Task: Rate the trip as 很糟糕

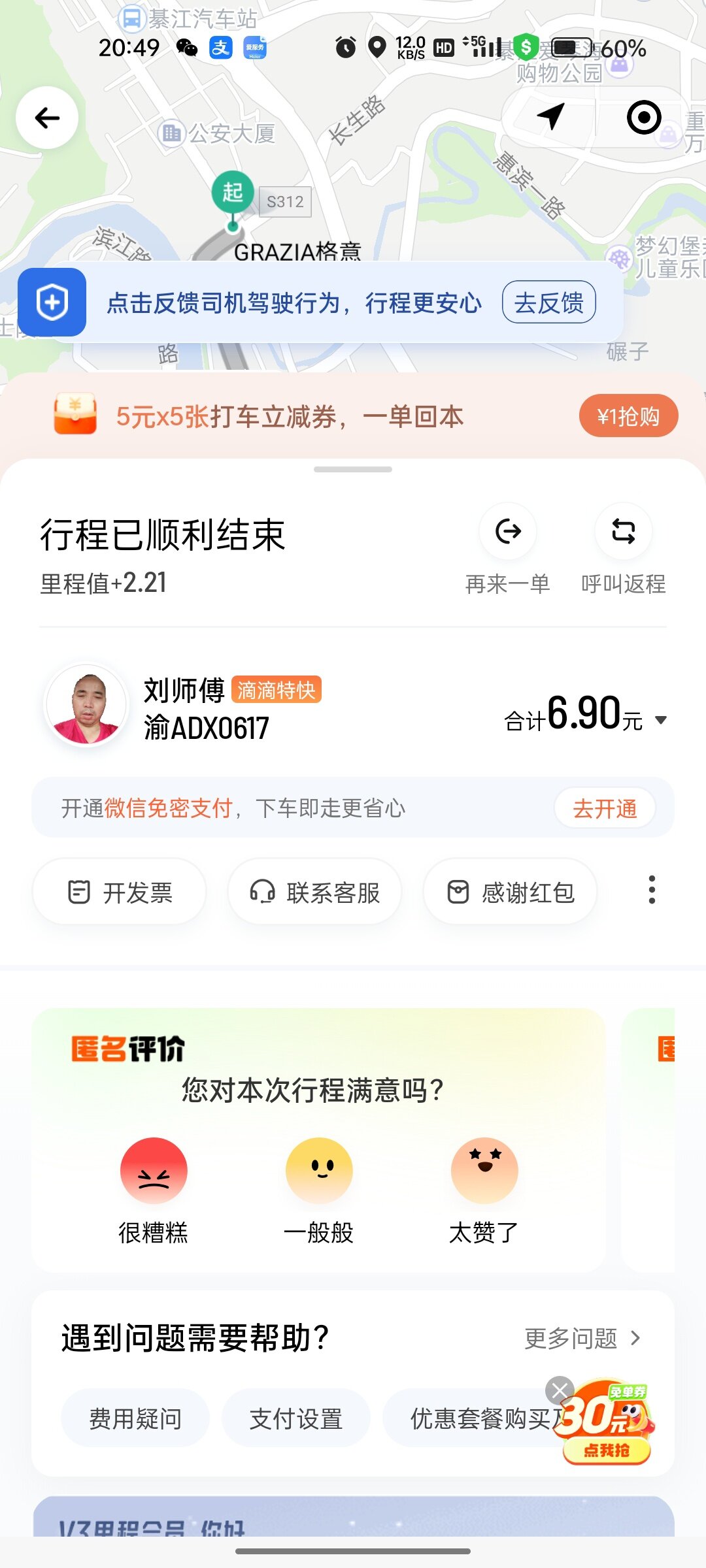Action: [154, 1170]
